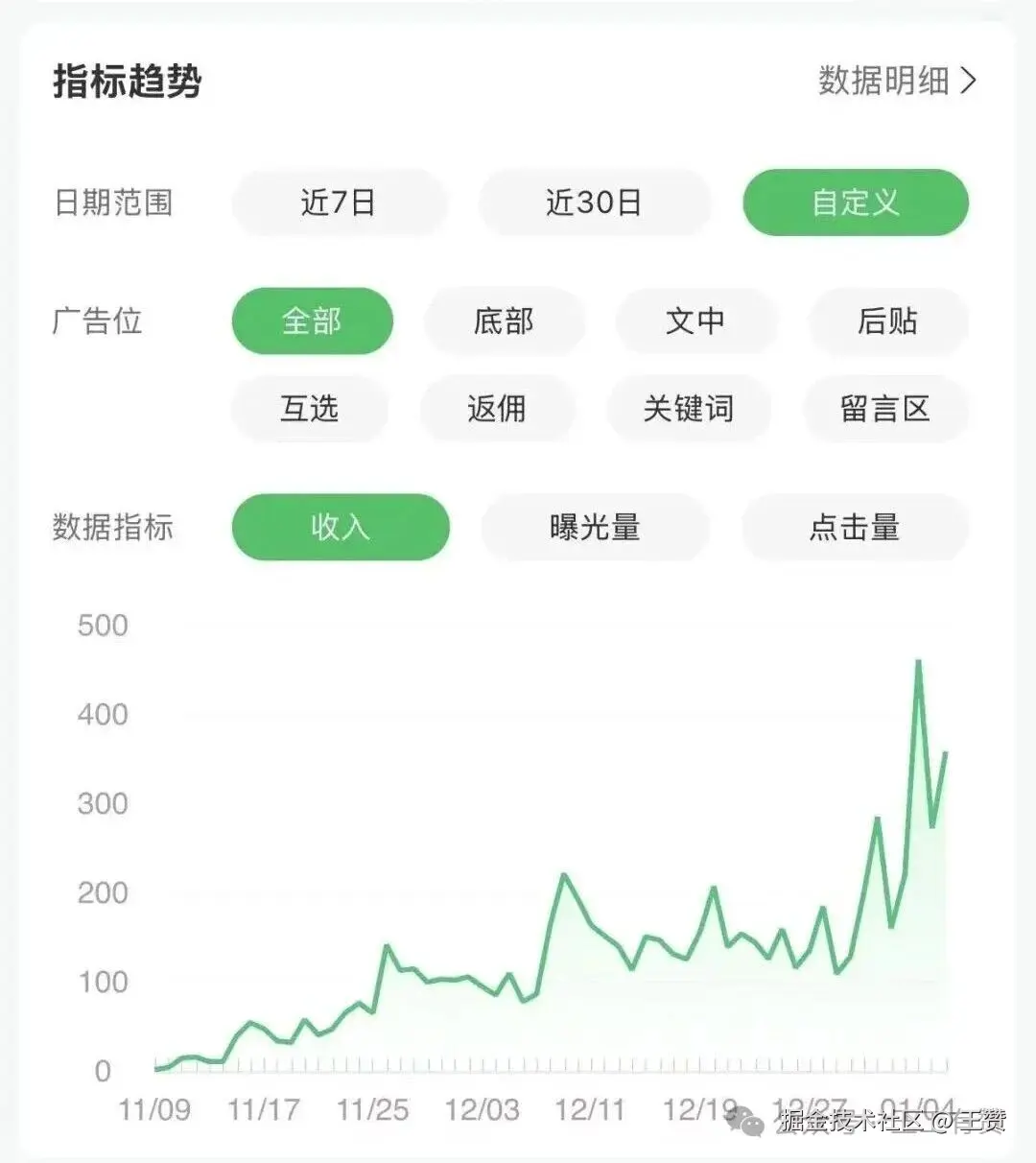This screenshot has width=1036, height=1163.
Task: Filter by 文中 ad placement
Action: 696,321
